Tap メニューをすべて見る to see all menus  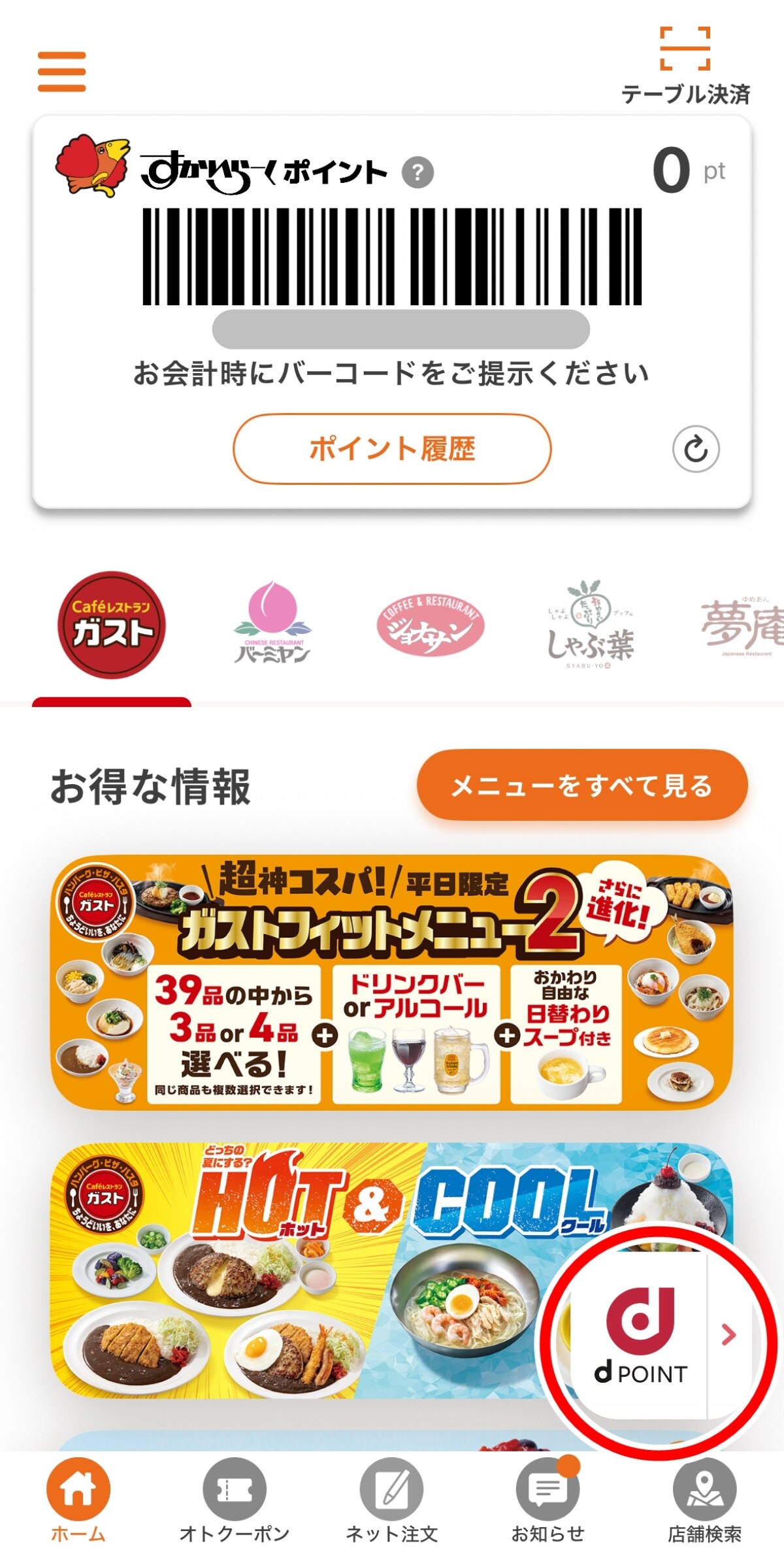point(581,785)
